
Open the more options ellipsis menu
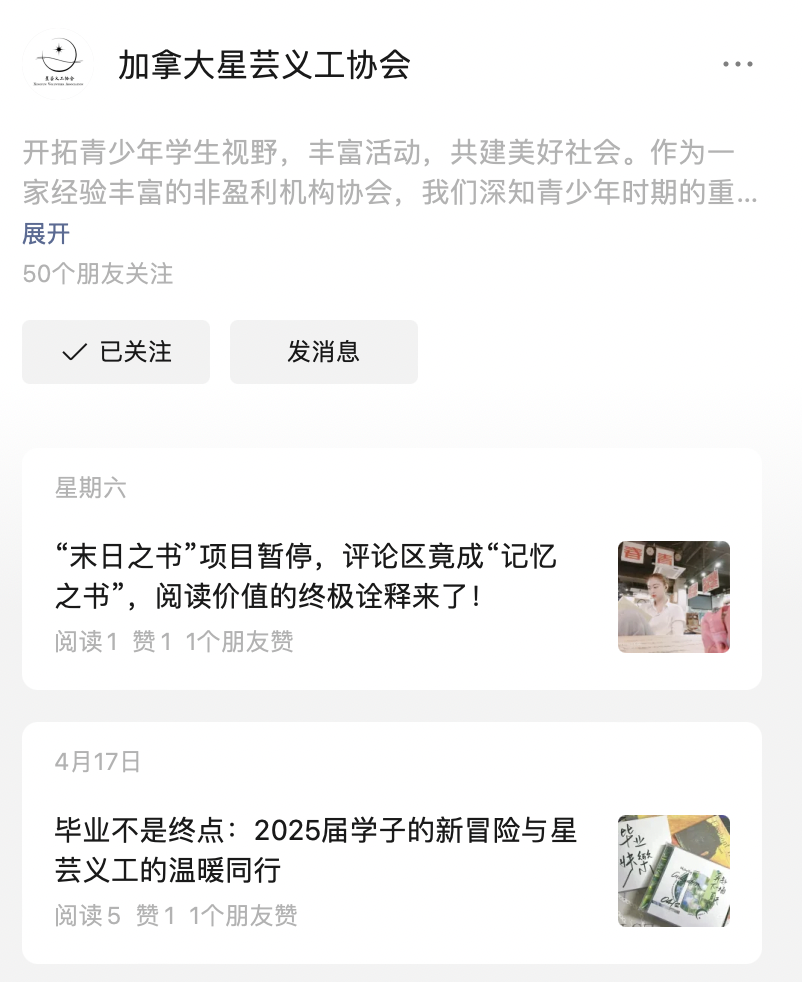(738, 62)
